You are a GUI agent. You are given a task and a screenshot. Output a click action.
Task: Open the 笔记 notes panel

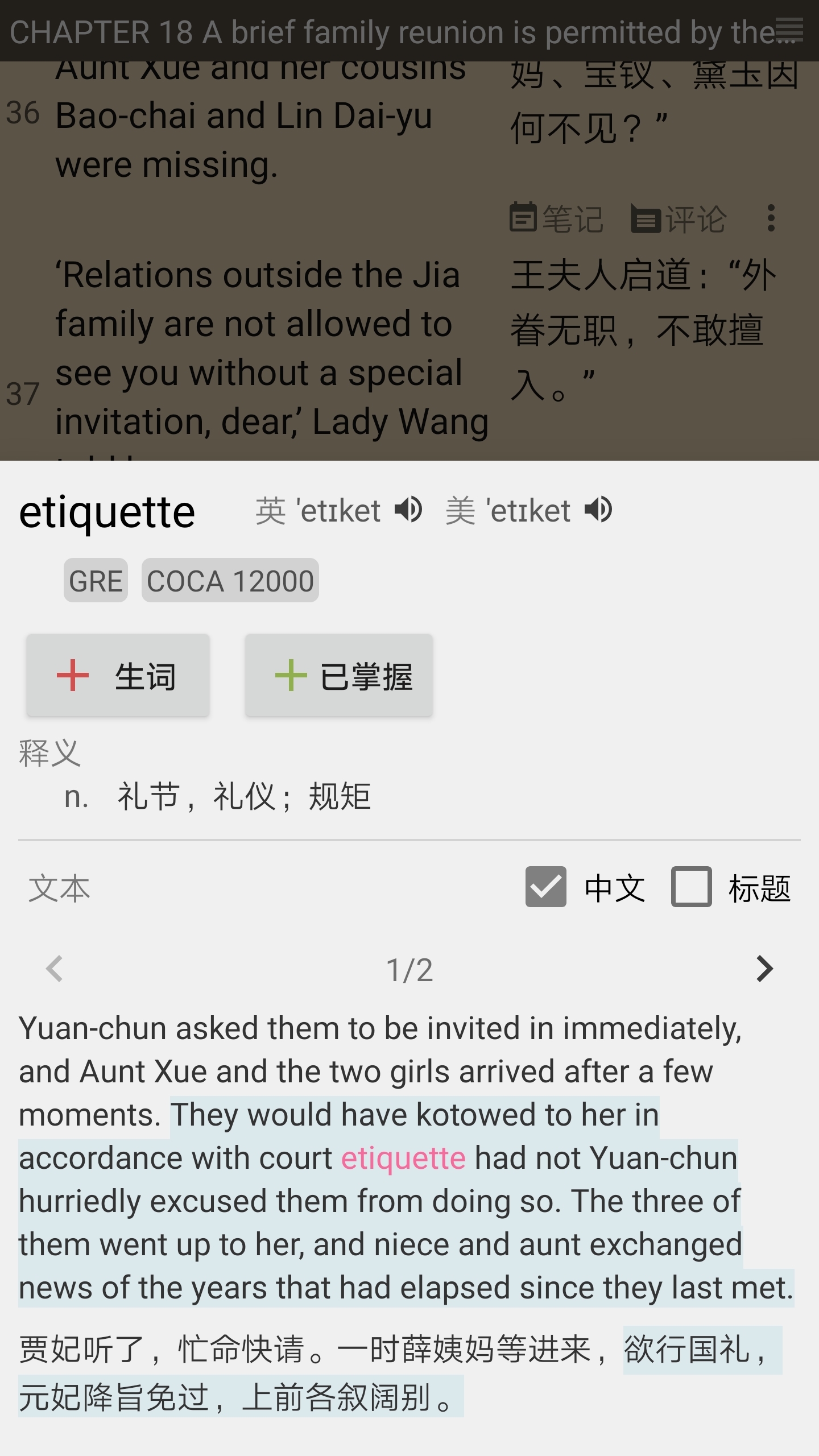tap(555, 218)
